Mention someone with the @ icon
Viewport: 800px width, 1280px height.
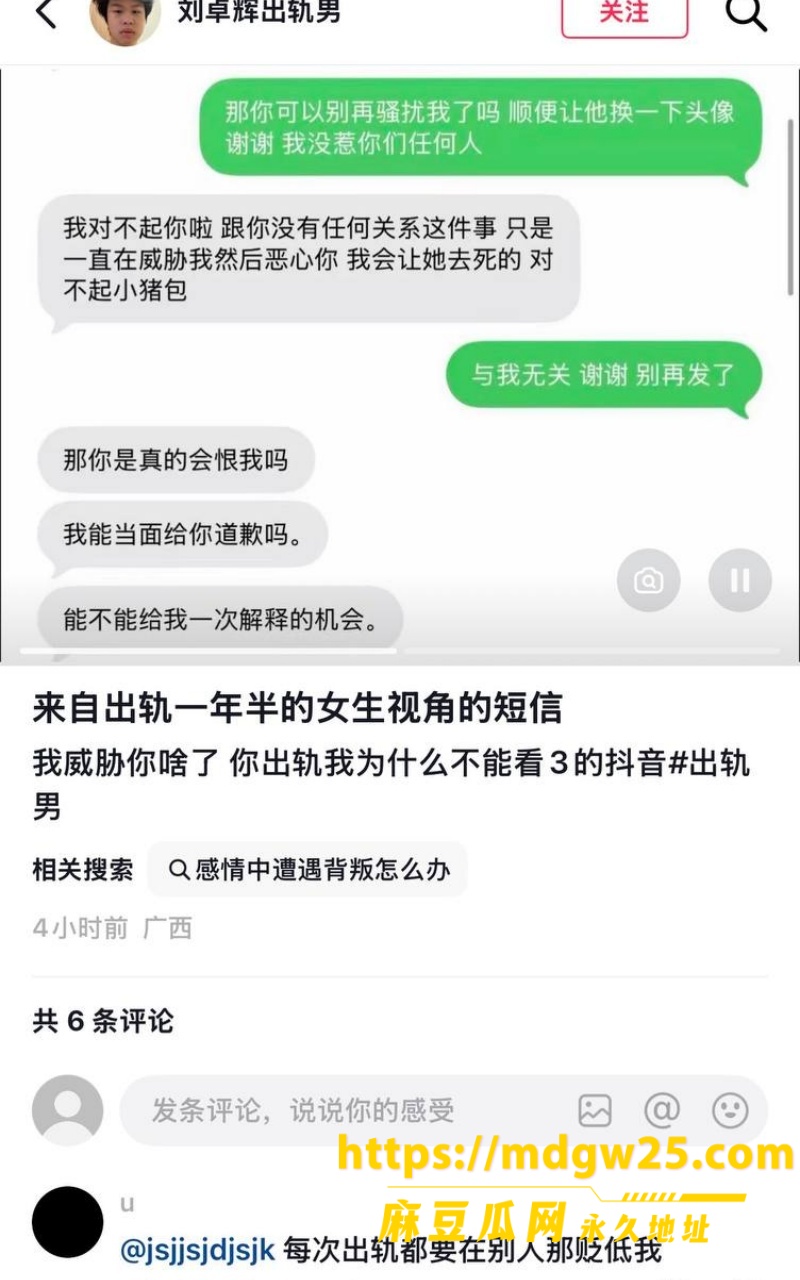click(662, 1110)
